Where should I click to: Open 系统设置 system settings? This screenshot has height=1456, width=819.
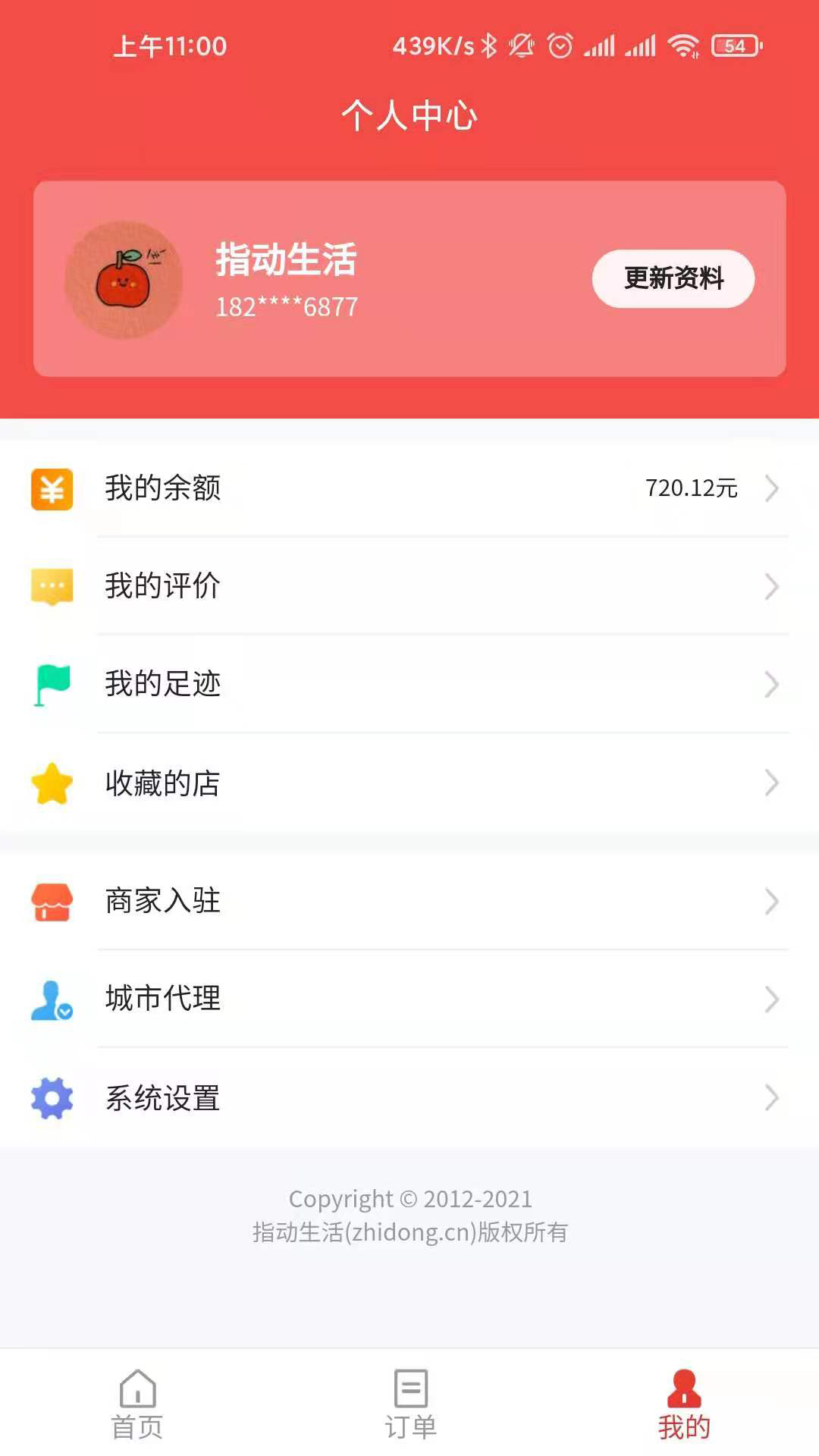[x=409, y=1097]
